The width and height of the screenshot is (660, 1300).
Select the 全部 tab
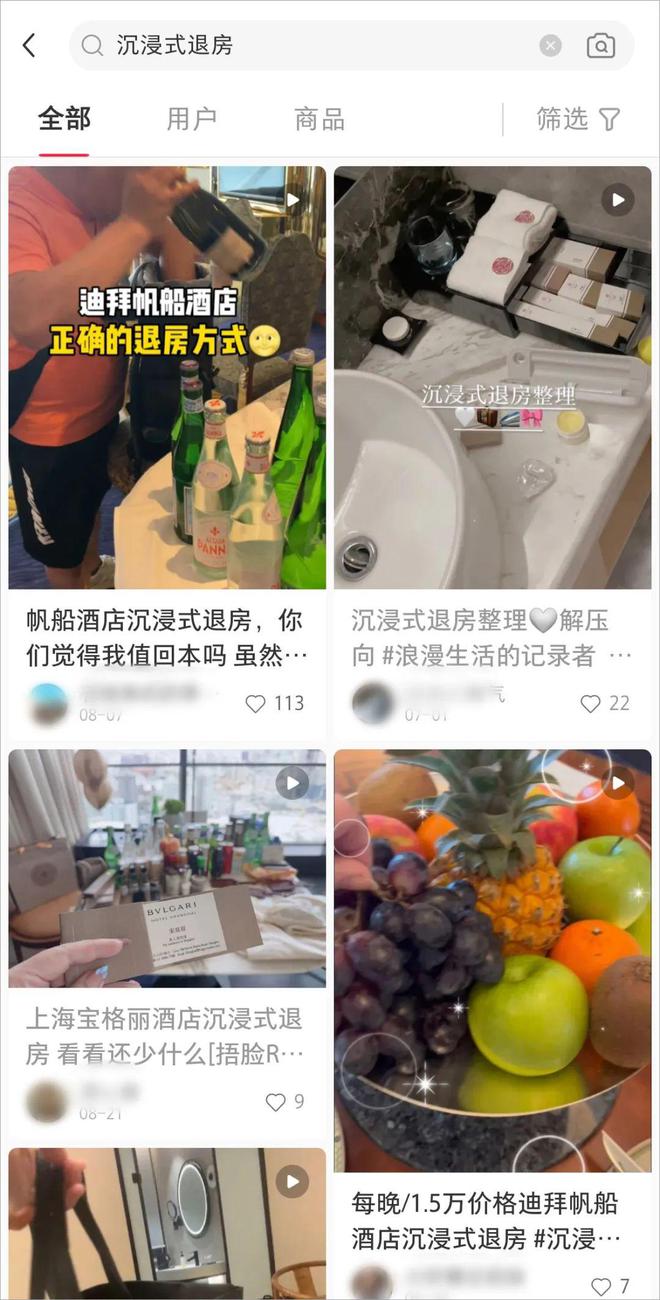(x=64, y=120)
